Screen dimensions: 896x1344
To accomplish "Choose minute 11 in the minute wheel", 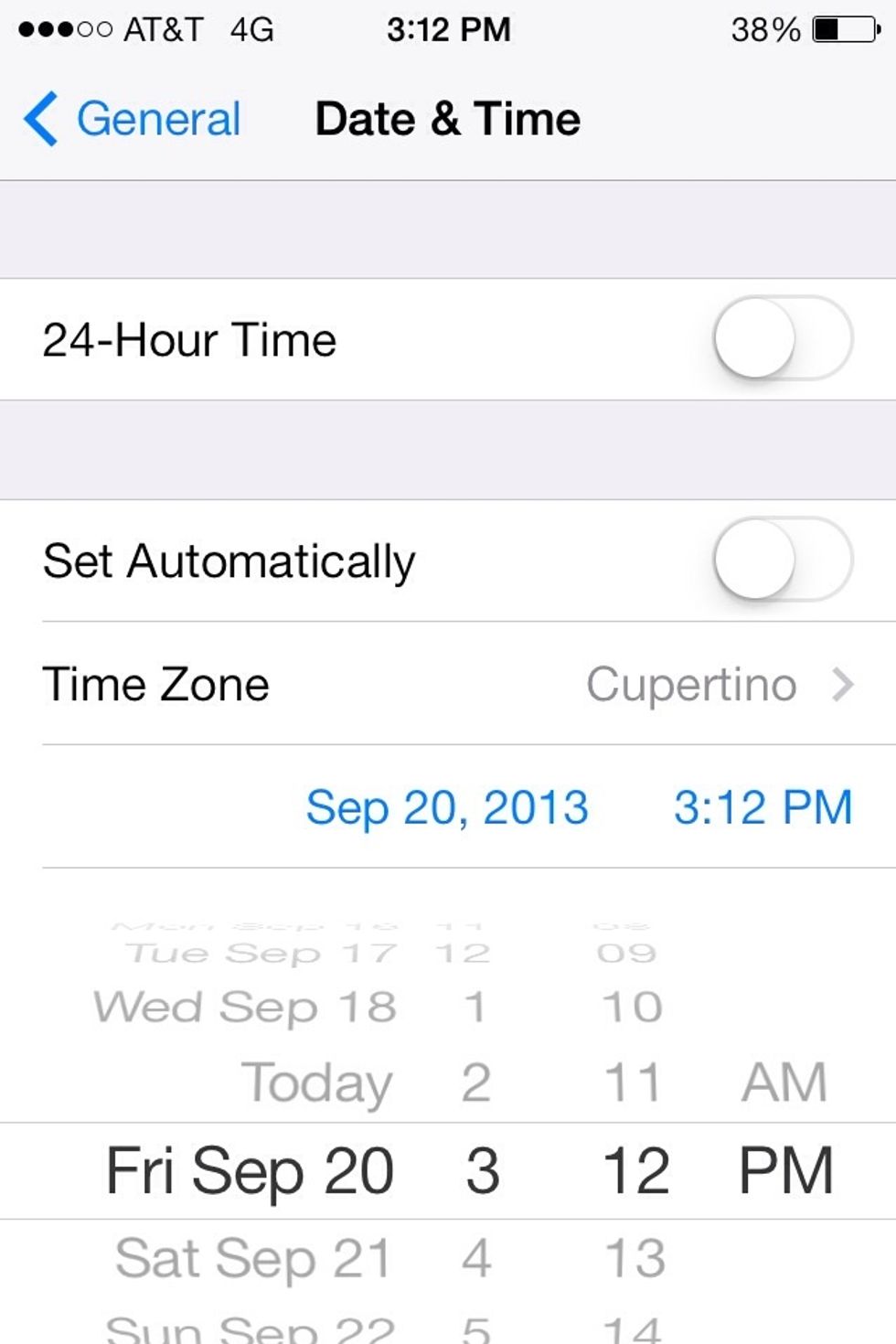I will point(633,1083).
